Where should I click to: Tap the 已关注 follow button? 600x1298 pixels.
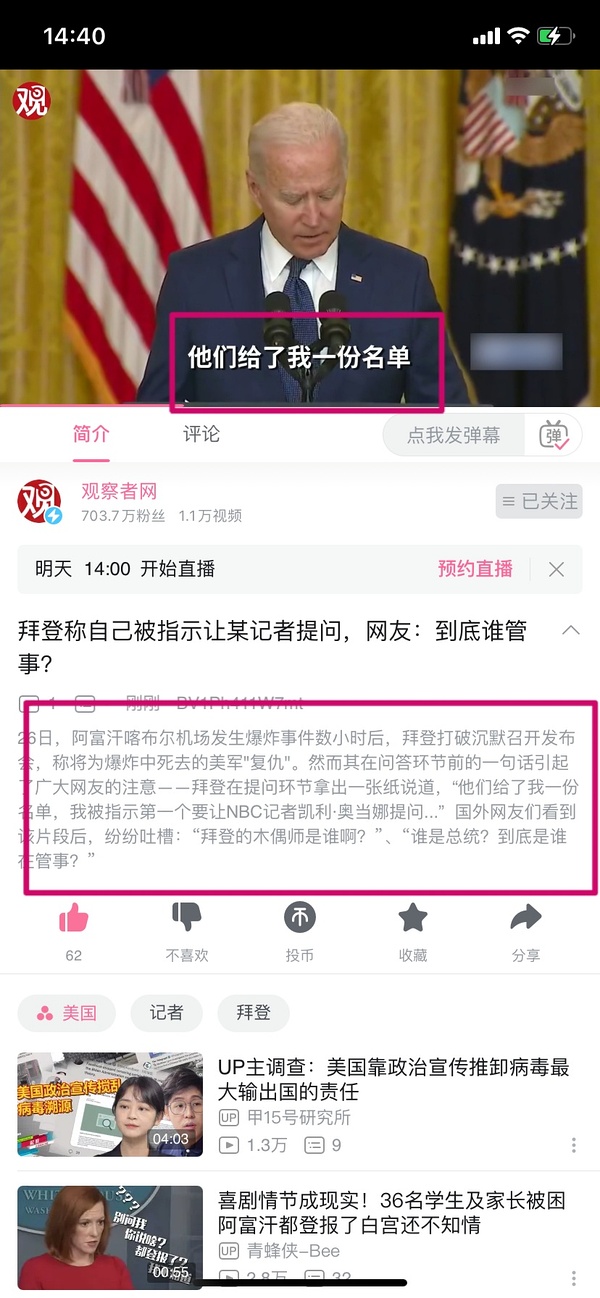539,501
